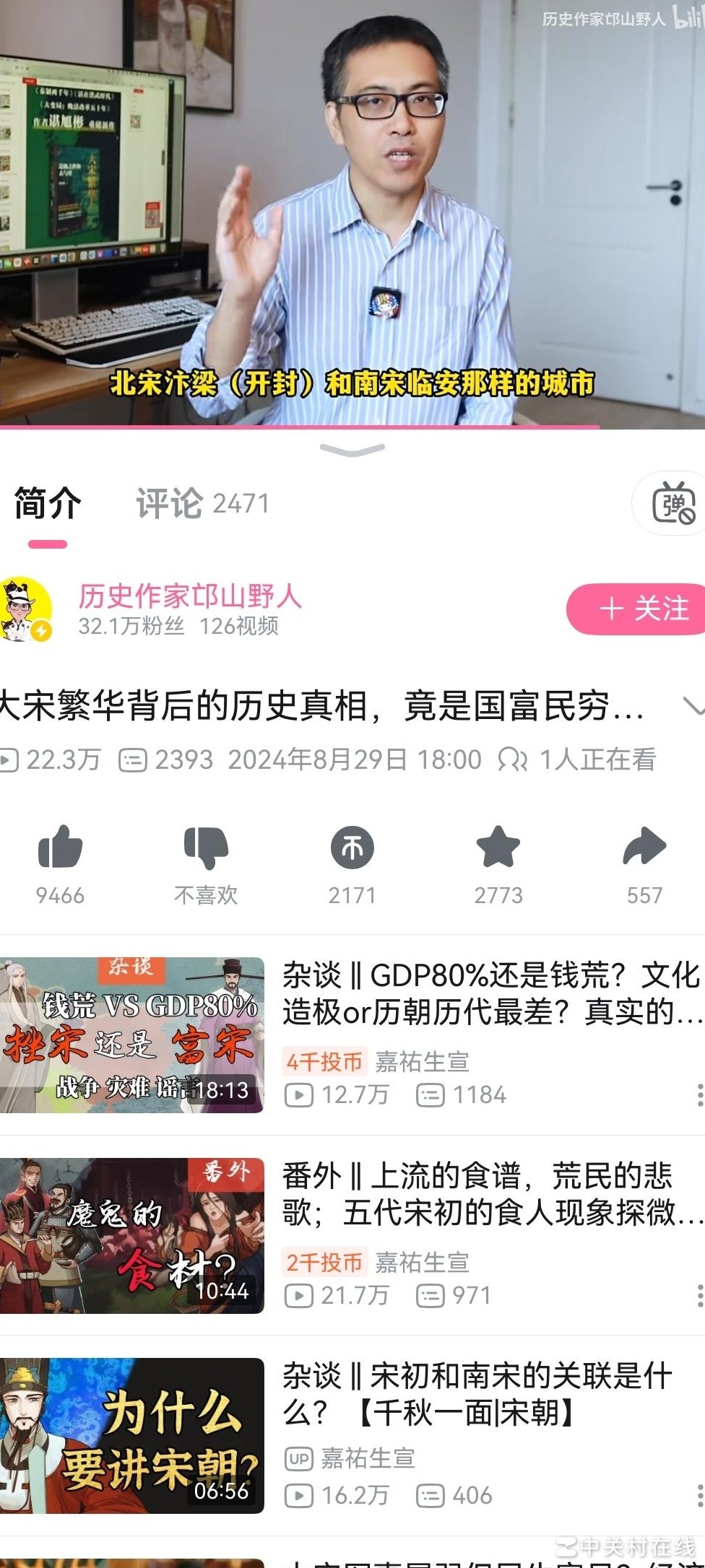705x1568 pixels.
Task: Open 历史作家邙山野人's profile avatar
Action: click(26, 609)
